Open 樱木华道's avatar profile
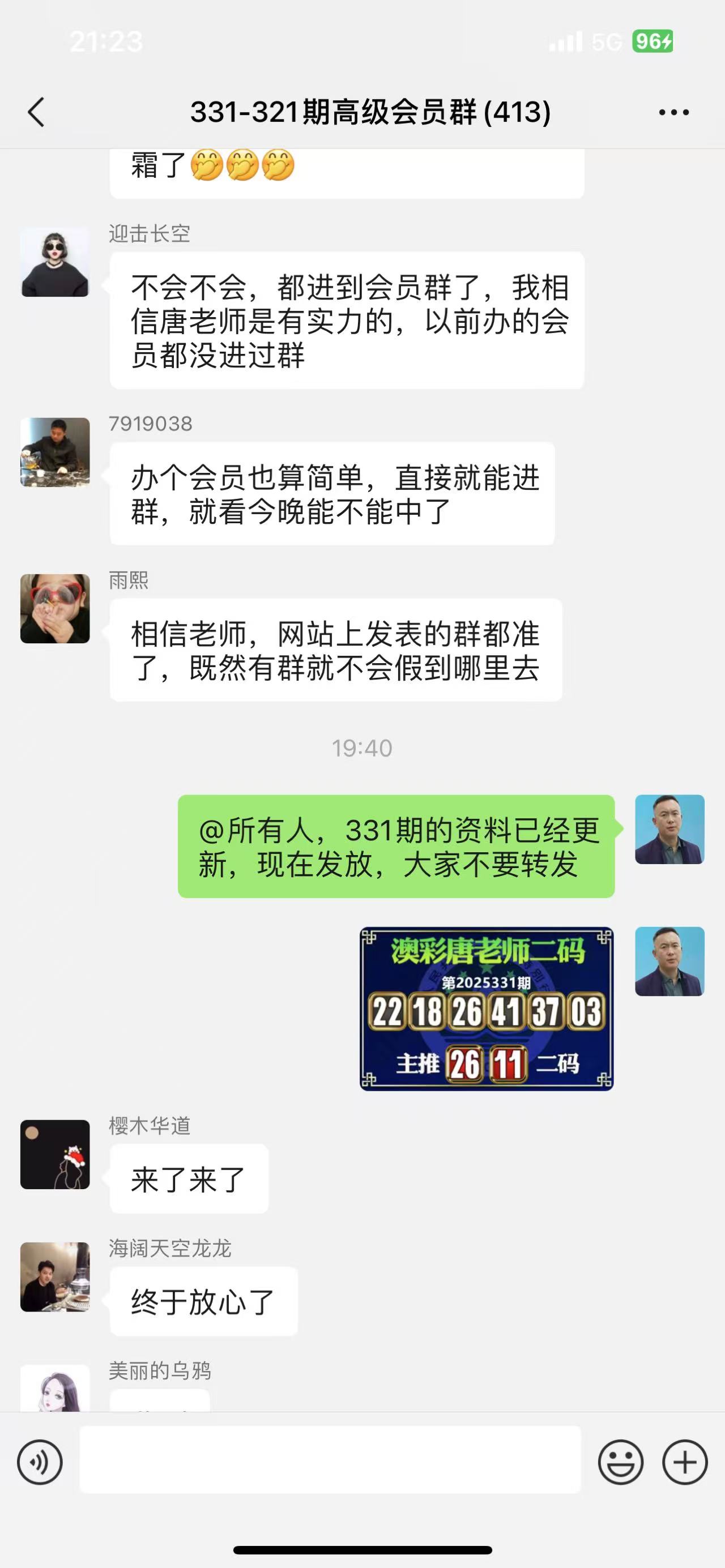The image size is (725, 1568). pyautogui.click(x=55, y=1154)
